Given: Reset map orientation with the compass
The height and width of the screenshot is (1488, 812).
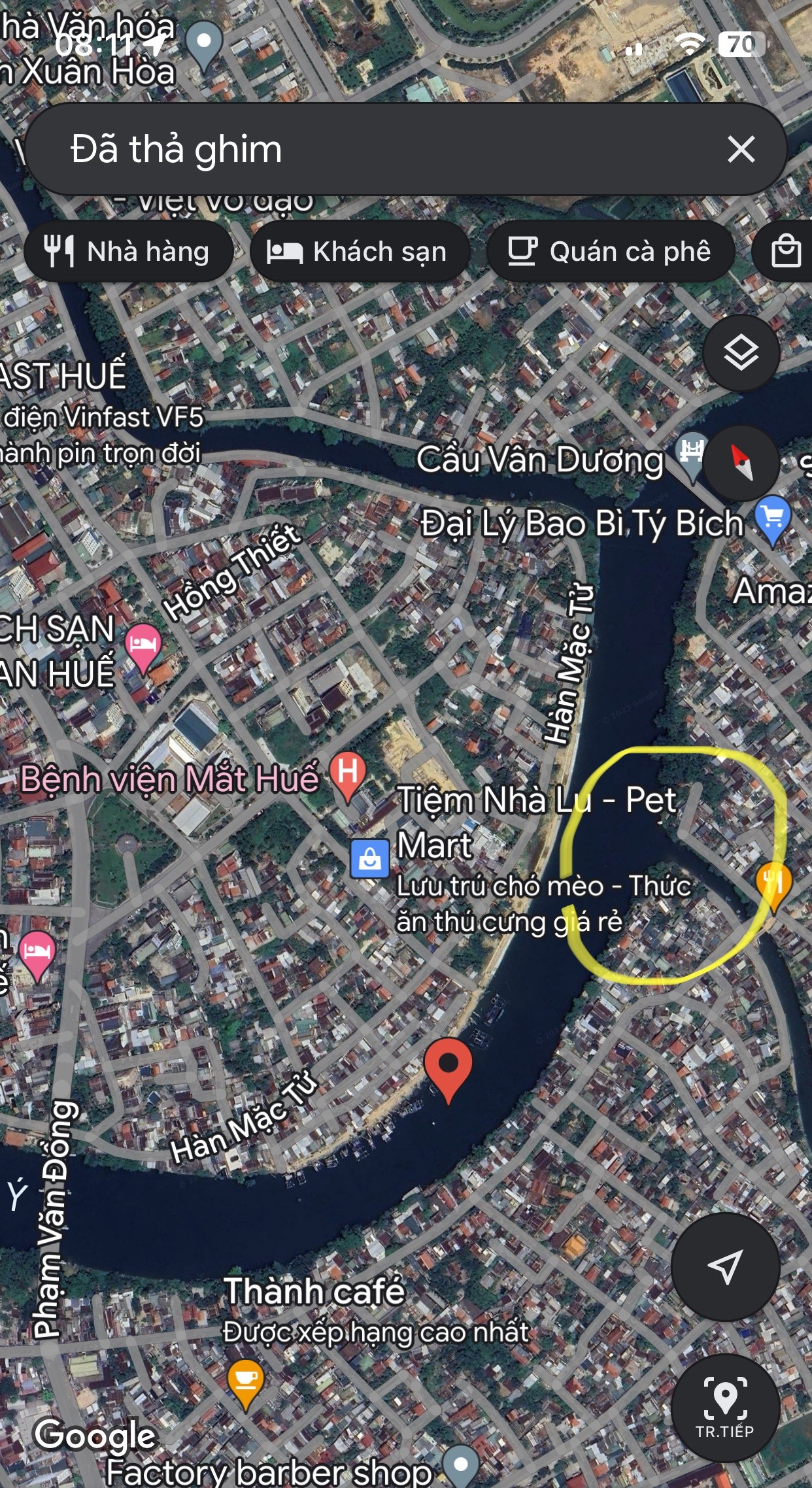Looking at the screenshot, I should point(741,463).
